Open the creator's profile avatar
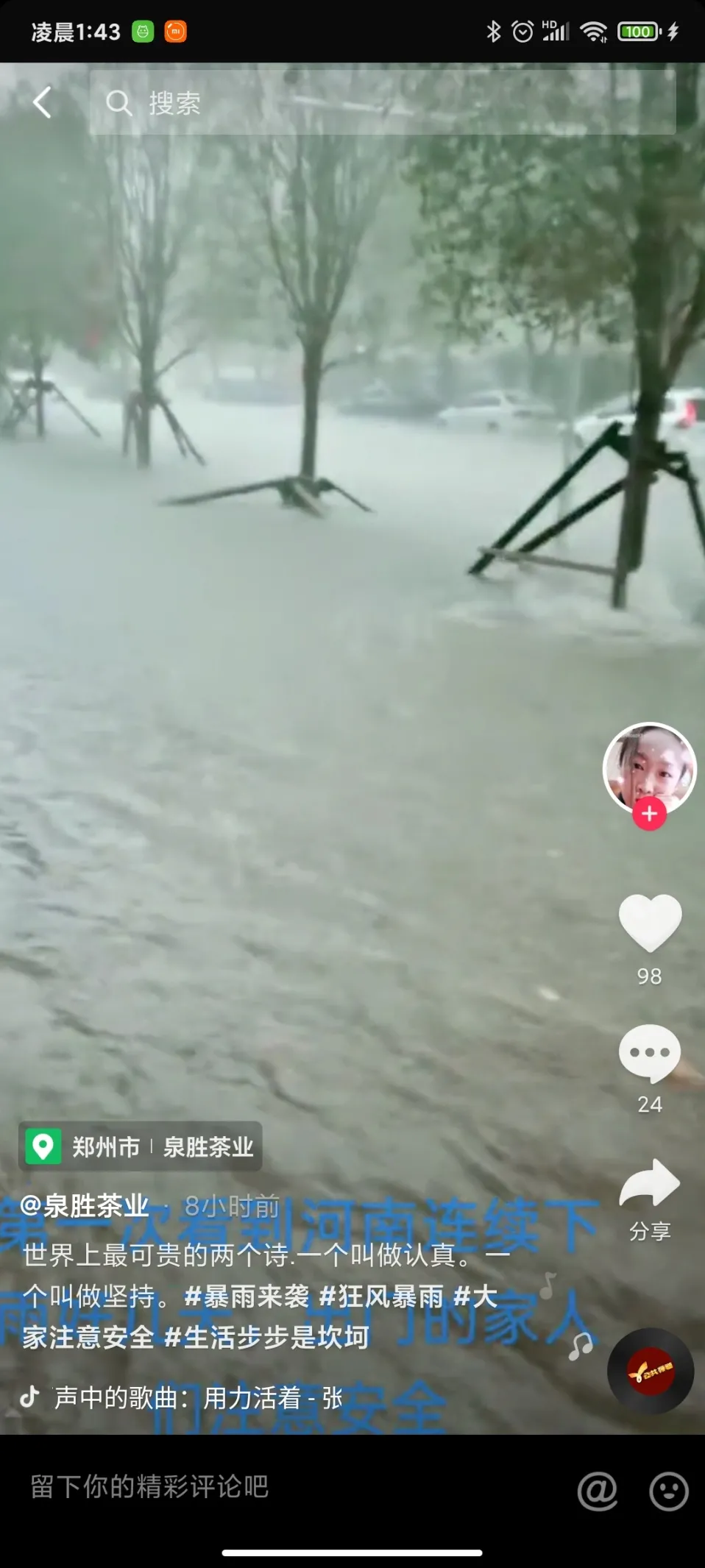Viewport: 705px width, 1568px height. [649, 769]
